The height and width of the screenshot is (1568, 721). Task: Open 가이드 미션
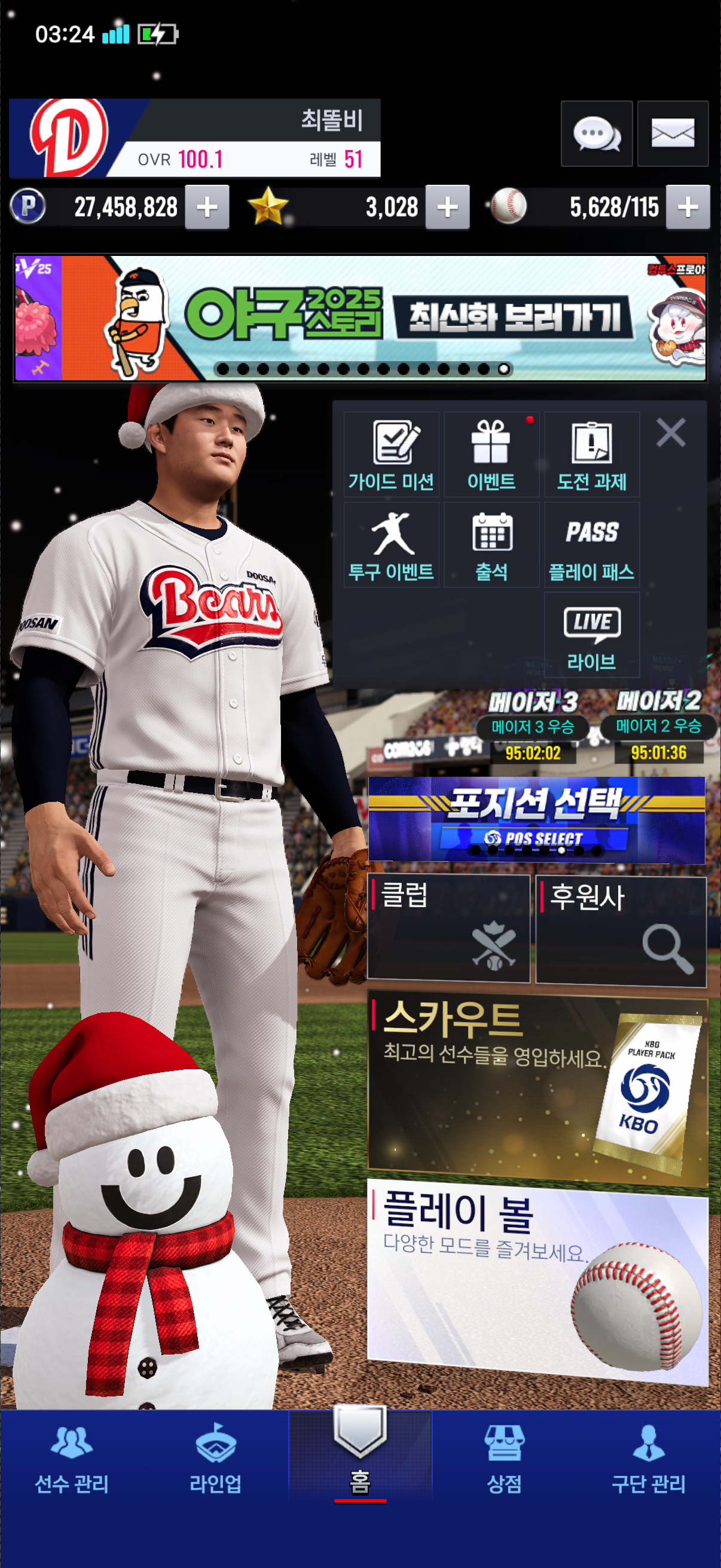tap(391, 454)
